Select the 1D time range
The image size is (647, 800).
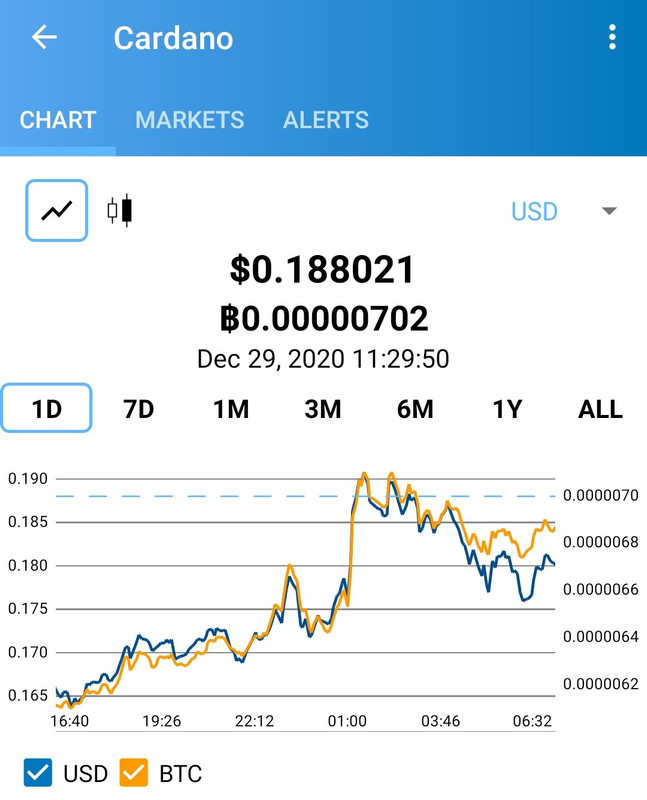click(x=47, y=408)
